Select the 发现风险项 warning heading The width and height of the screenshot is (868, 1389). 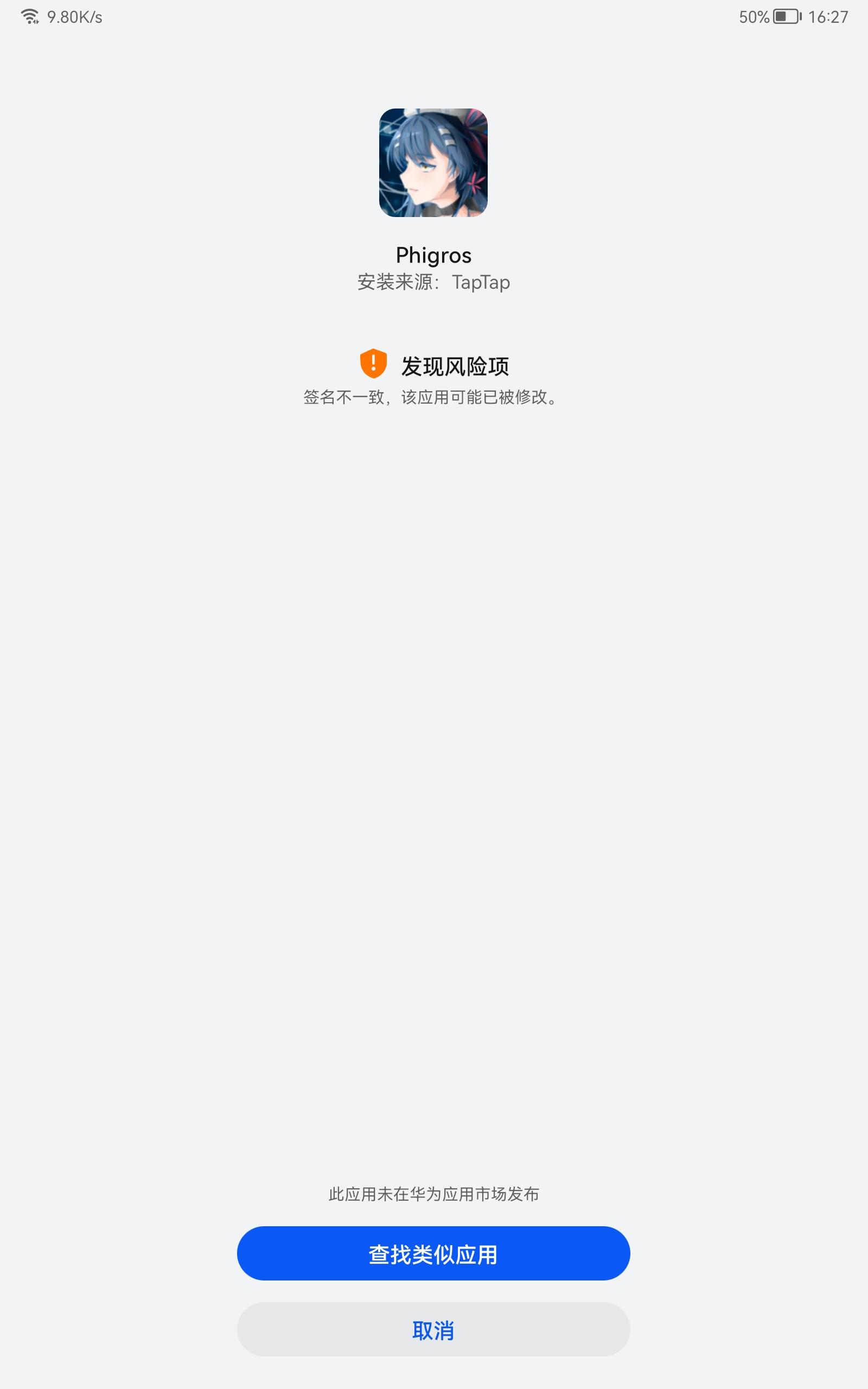[x=456, y=366]
